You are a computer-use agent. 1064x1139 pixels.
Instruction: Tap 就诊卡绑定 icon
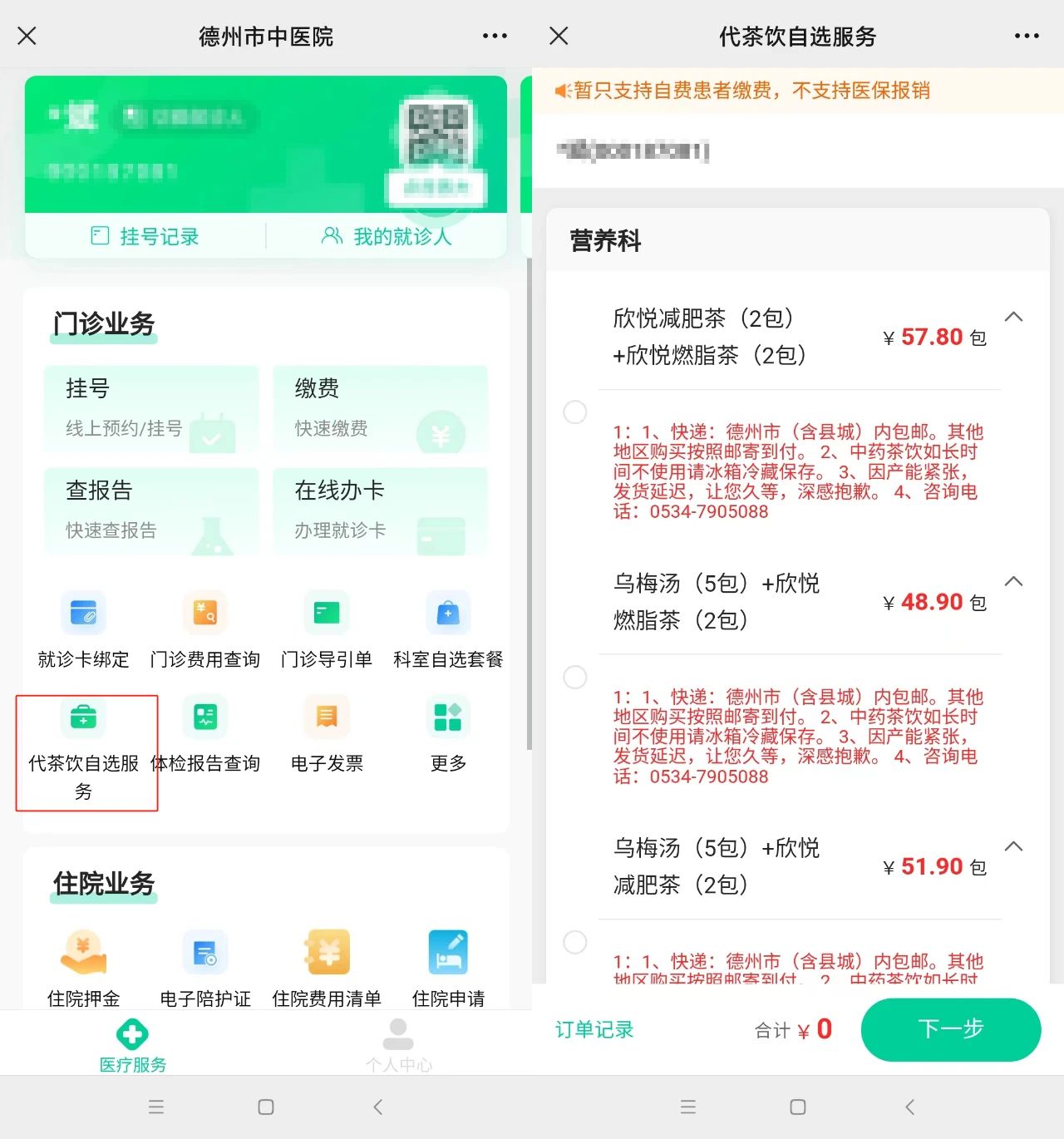point(83,615)
